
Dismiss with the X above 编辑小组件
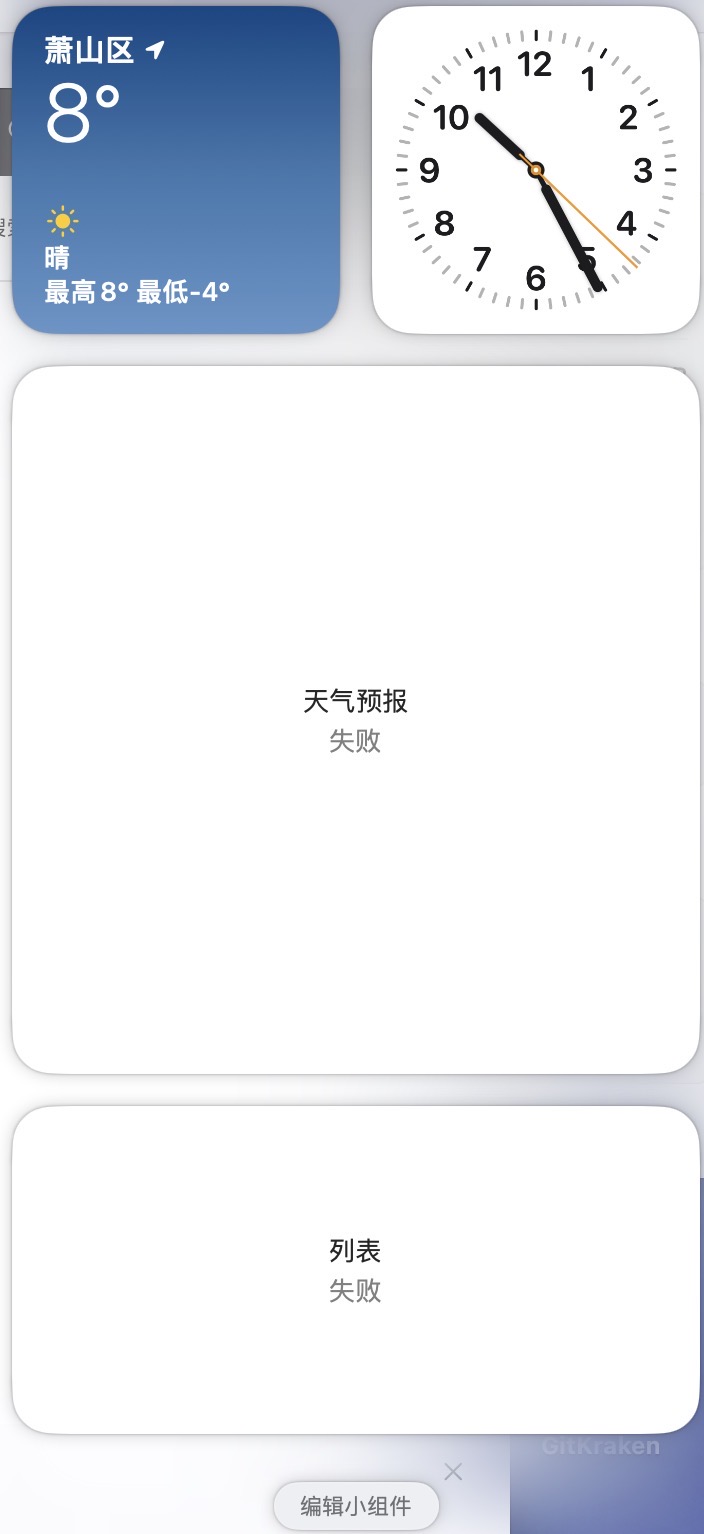pyautogui.click(x=453, y=1471)
